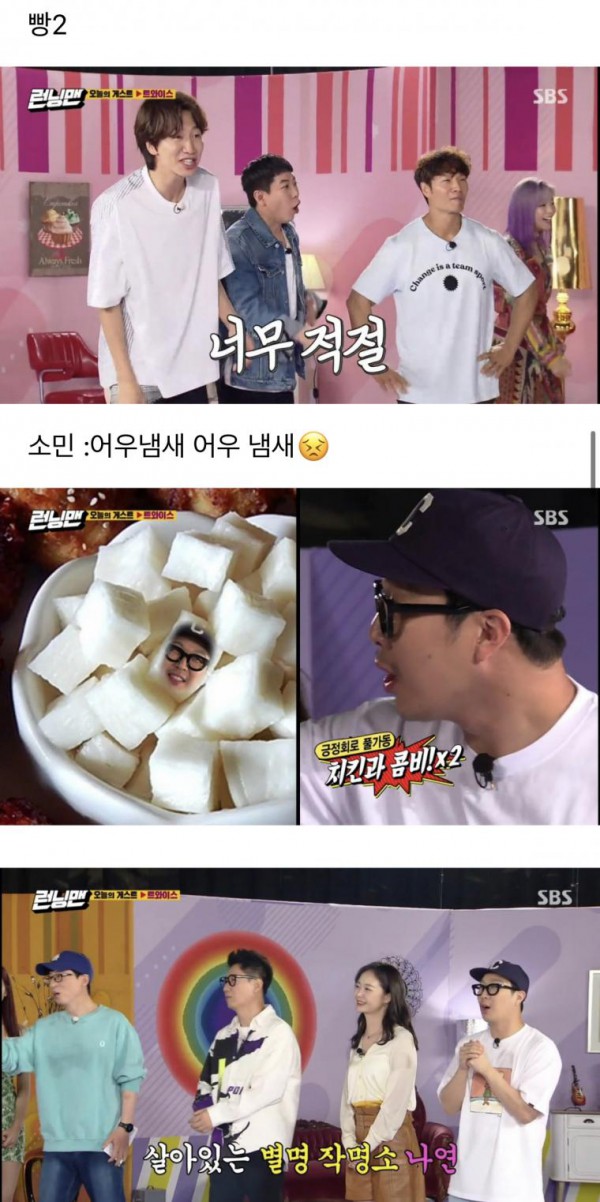Open the image captioned 너무 적절
Image resolution: width=600 pixels, height=1202 pixels.
pos(300,235)
